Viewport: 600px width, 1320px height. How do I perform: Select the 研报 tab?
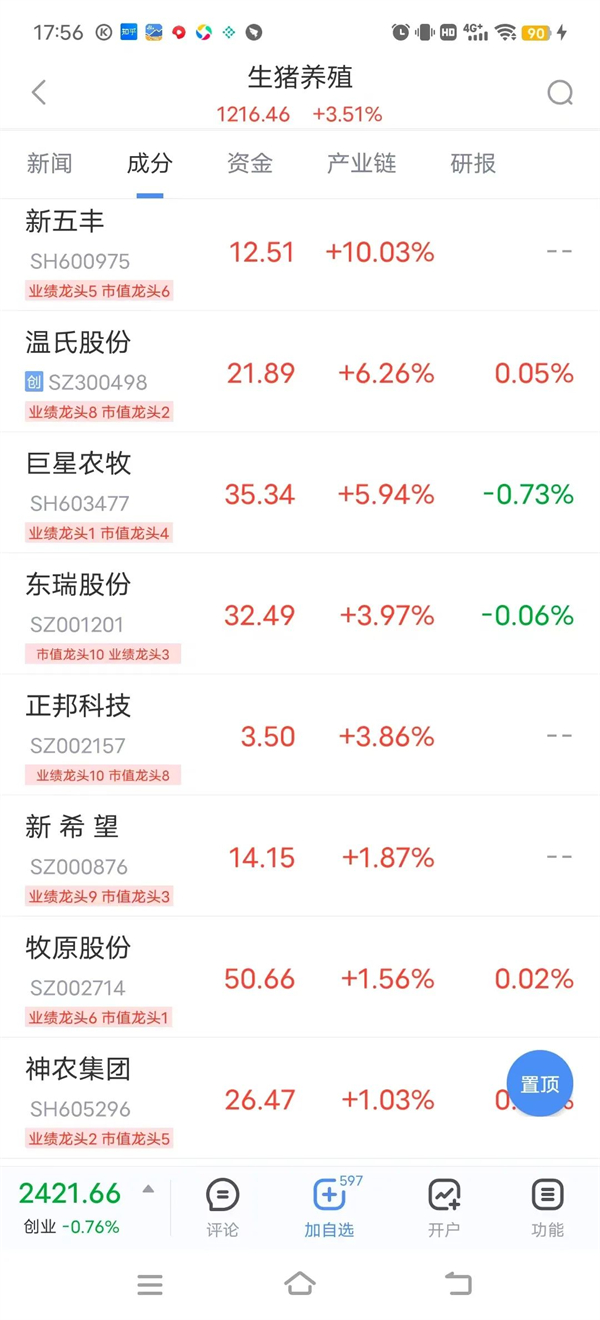(x=473, y=164)
